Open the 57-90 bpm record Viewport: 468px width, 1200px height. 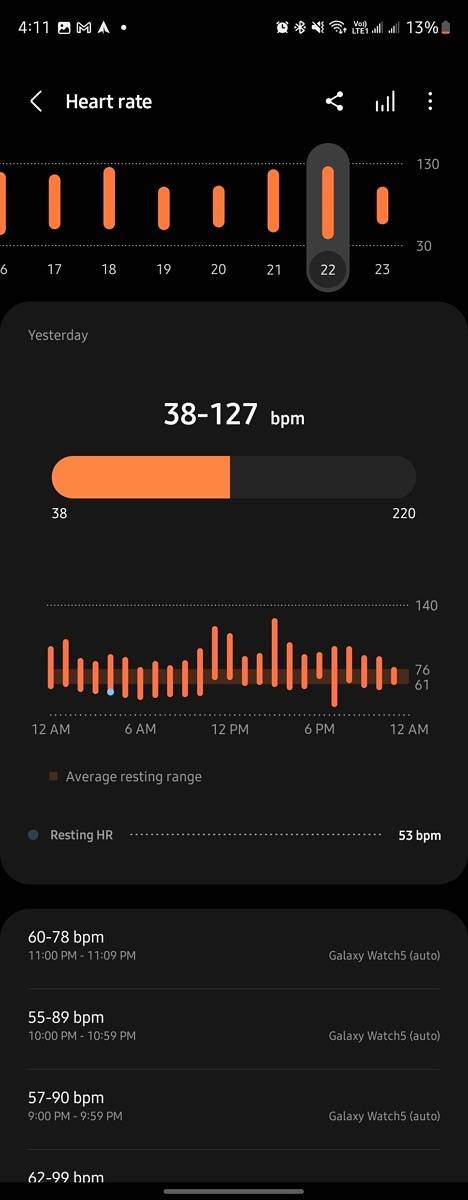point(234,1105)
